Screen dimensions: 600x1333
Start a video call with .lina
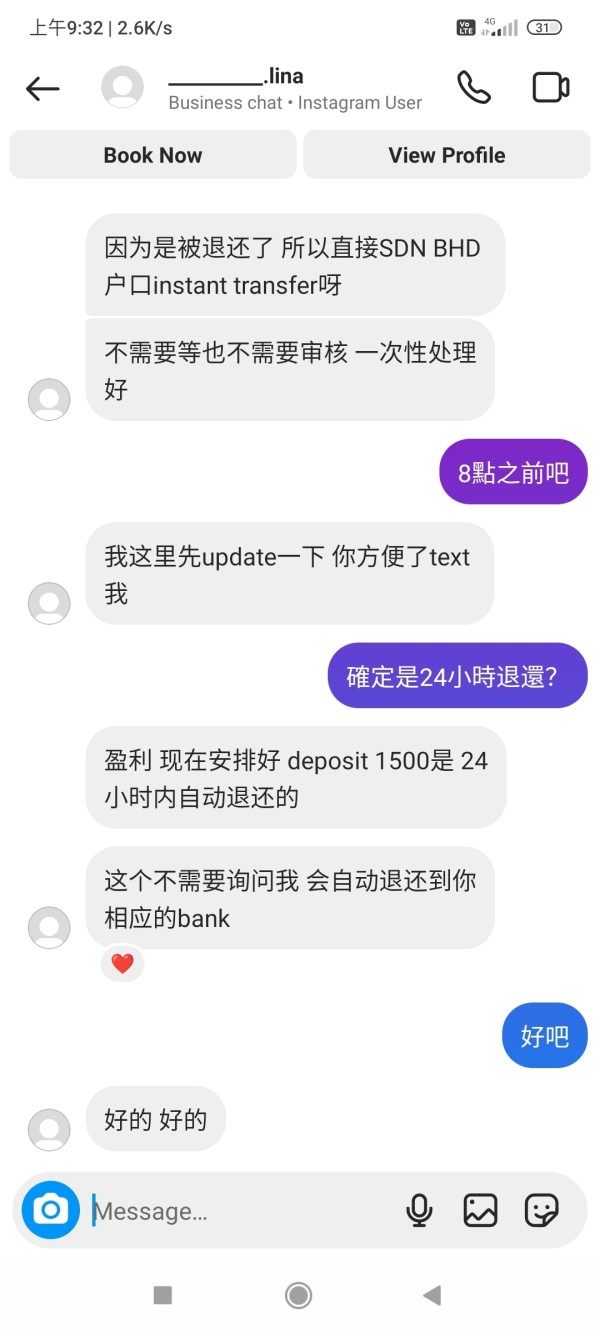click(x=550, y=88)
